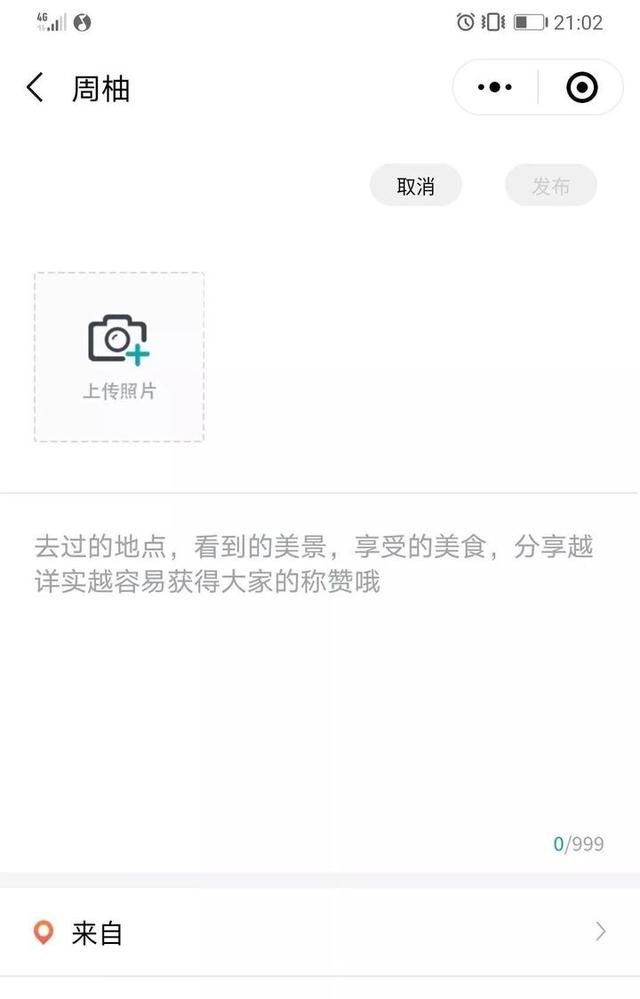Tap 上传照片 to upload a photo
Image resolution: width=640 pixels, height=999 pixels.
[119, 357]
